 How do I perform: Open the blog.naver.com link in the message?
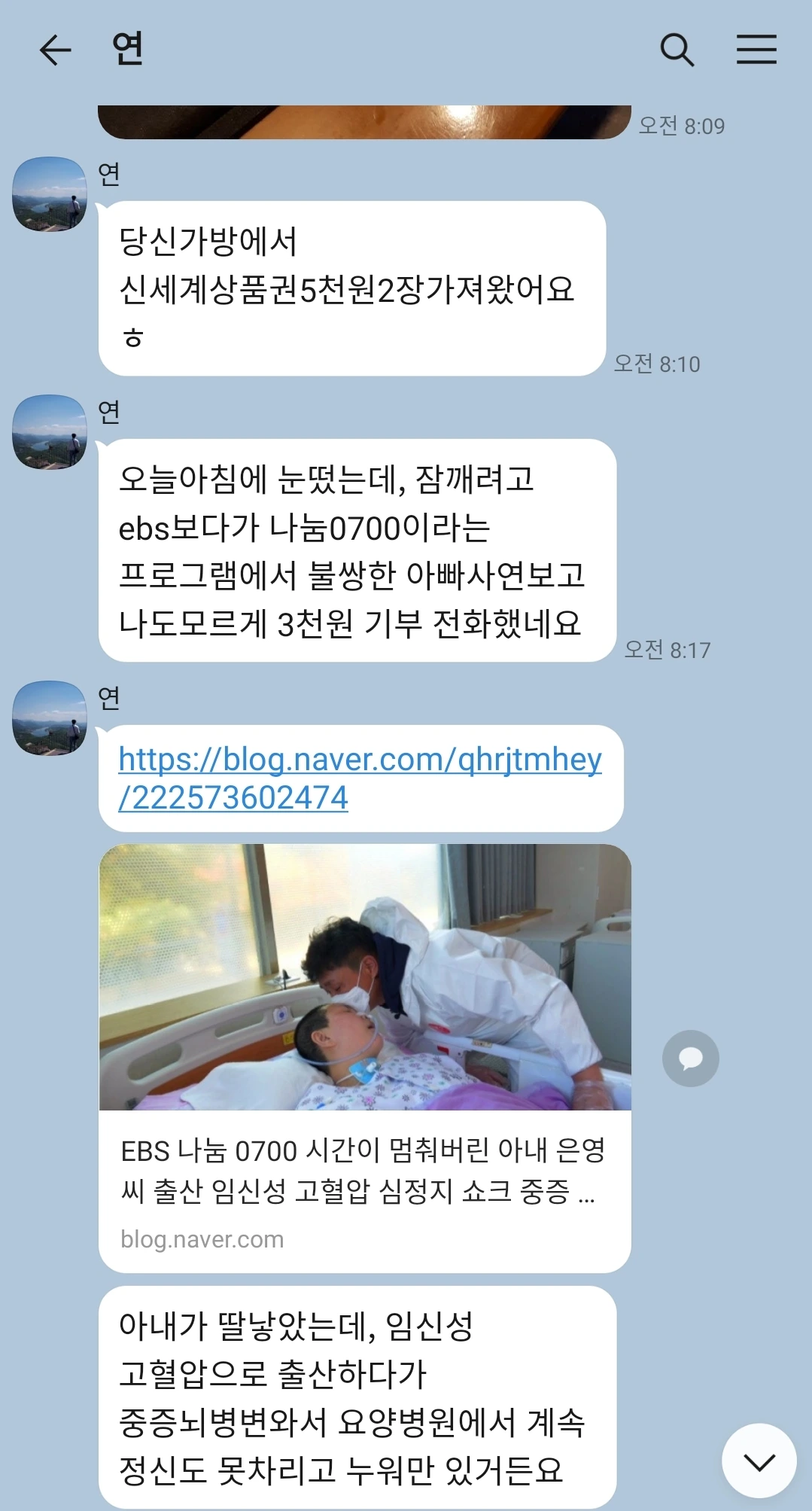tap(360, 778)
